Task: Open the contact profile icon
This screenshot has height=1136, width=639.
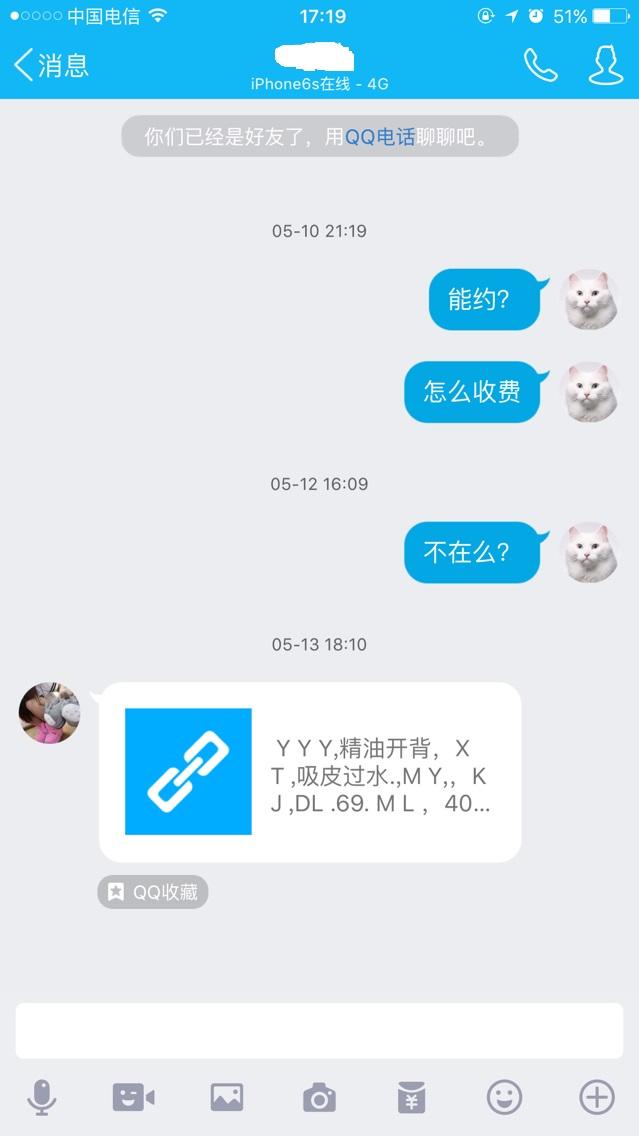Action: (x=605, y=65)
